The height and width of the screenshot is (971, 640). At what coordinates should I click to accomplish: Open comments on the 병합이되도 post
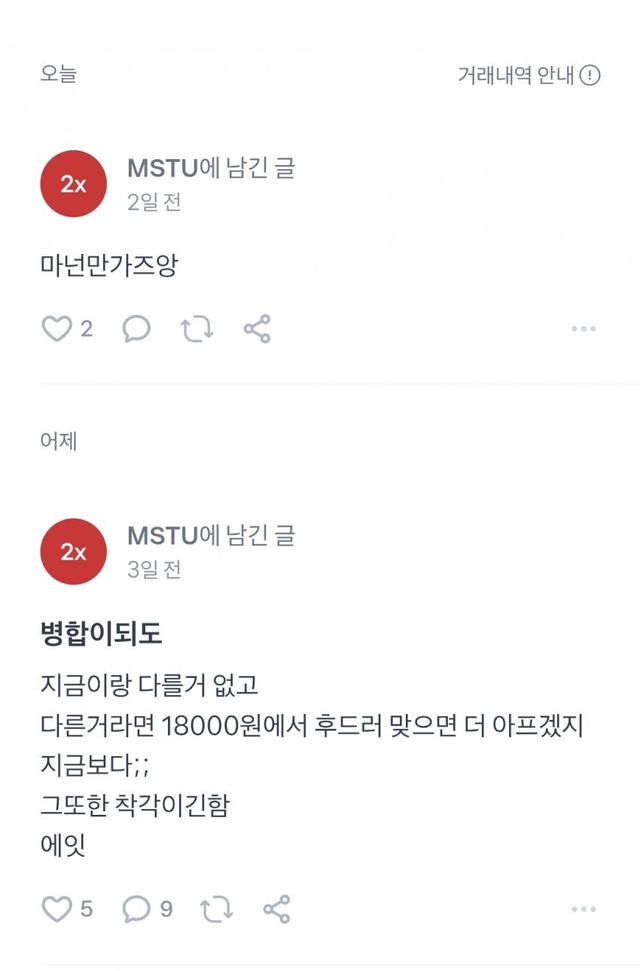[136, 908]
